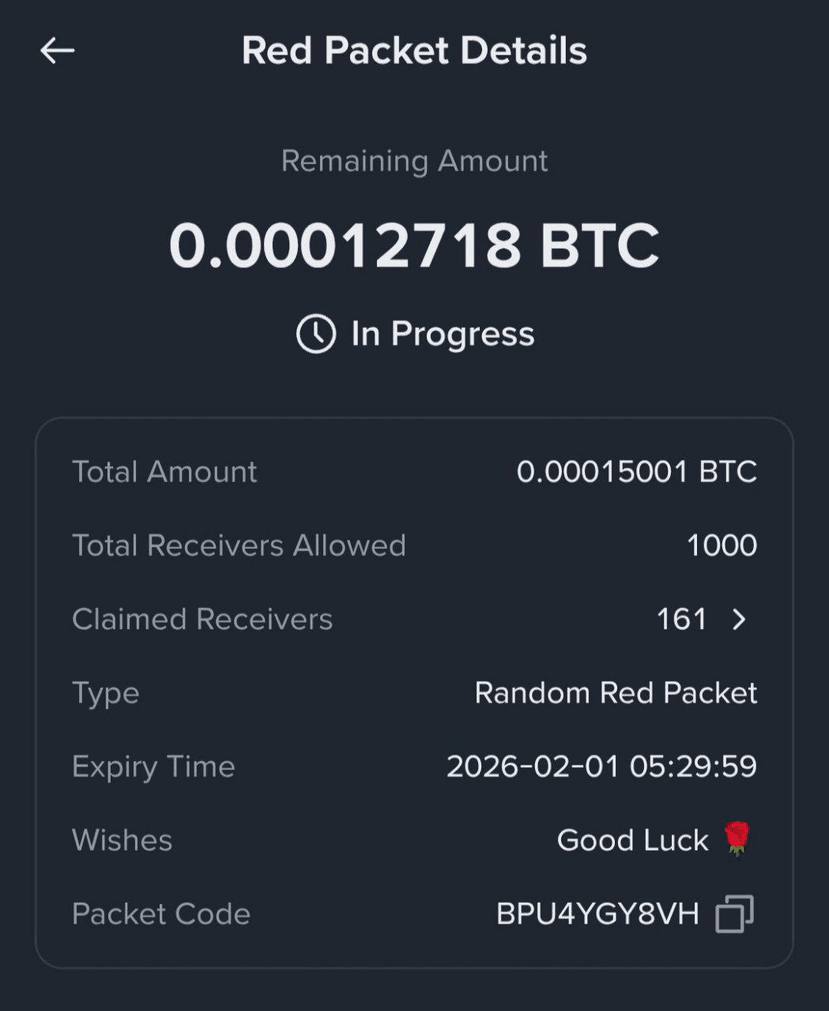
Task: Expand the Claimed Receivers list via chevron
Action: 737,619
